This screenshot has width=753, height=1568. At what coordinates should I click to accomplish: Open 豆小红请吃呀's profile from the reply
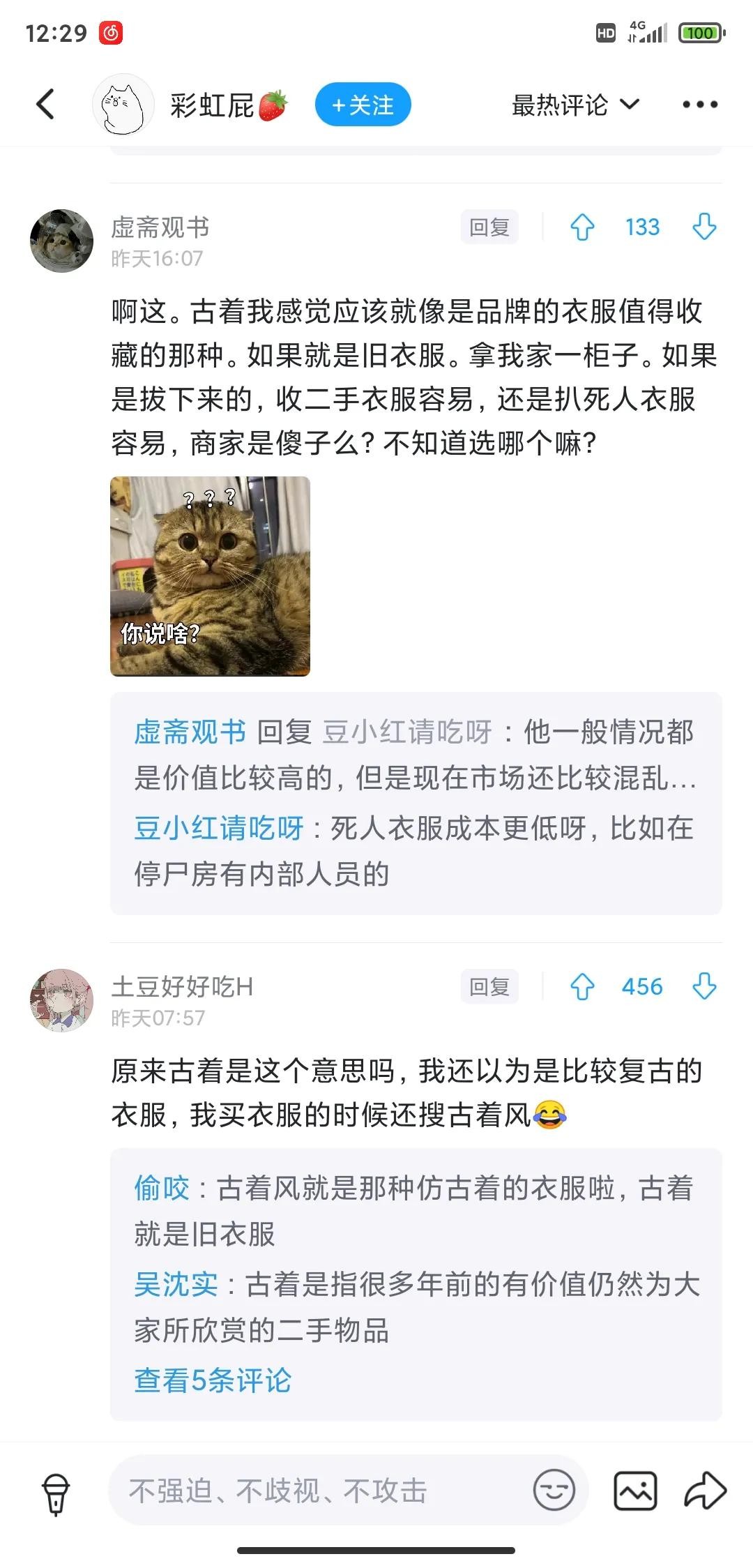click(x=218, y=829)
